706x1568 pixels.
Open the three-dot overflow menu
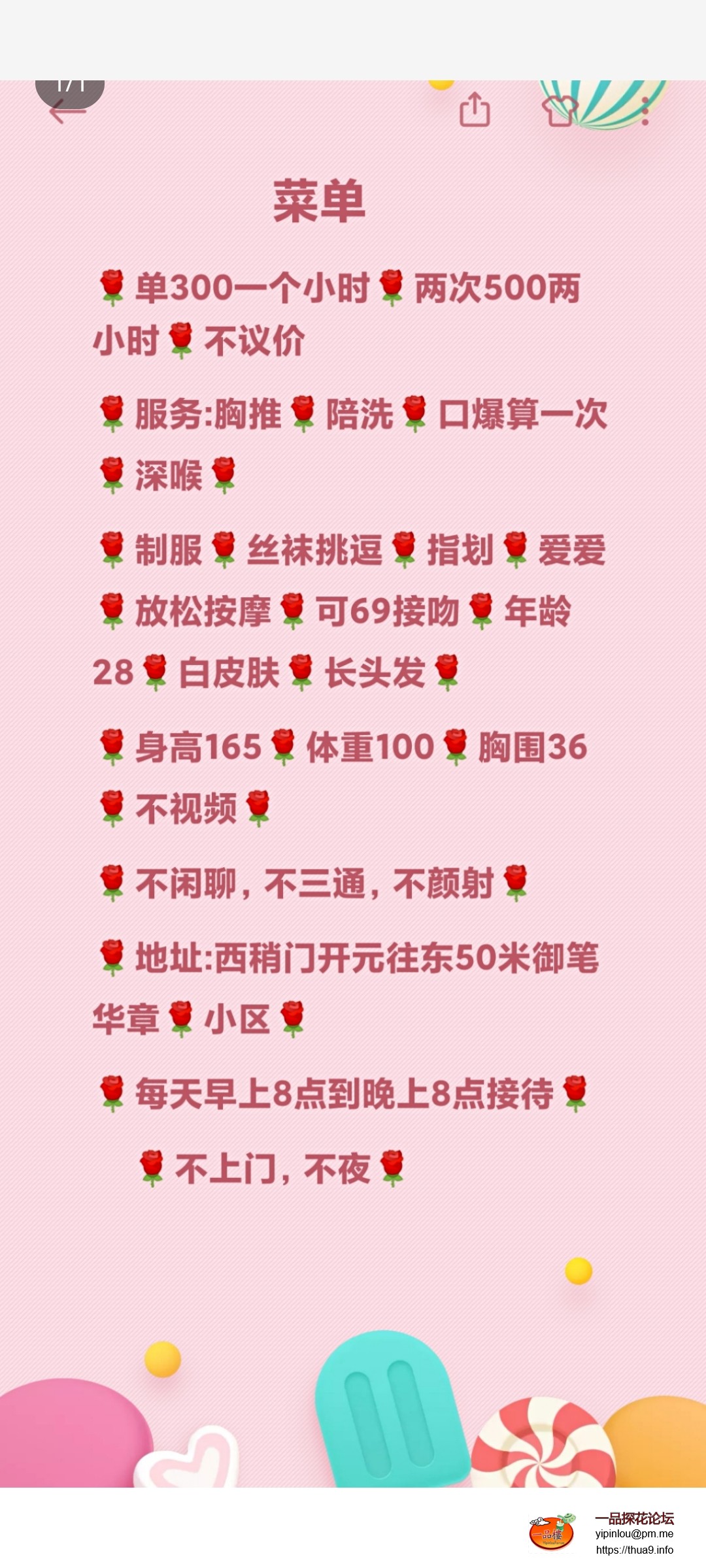click(644, 112)
